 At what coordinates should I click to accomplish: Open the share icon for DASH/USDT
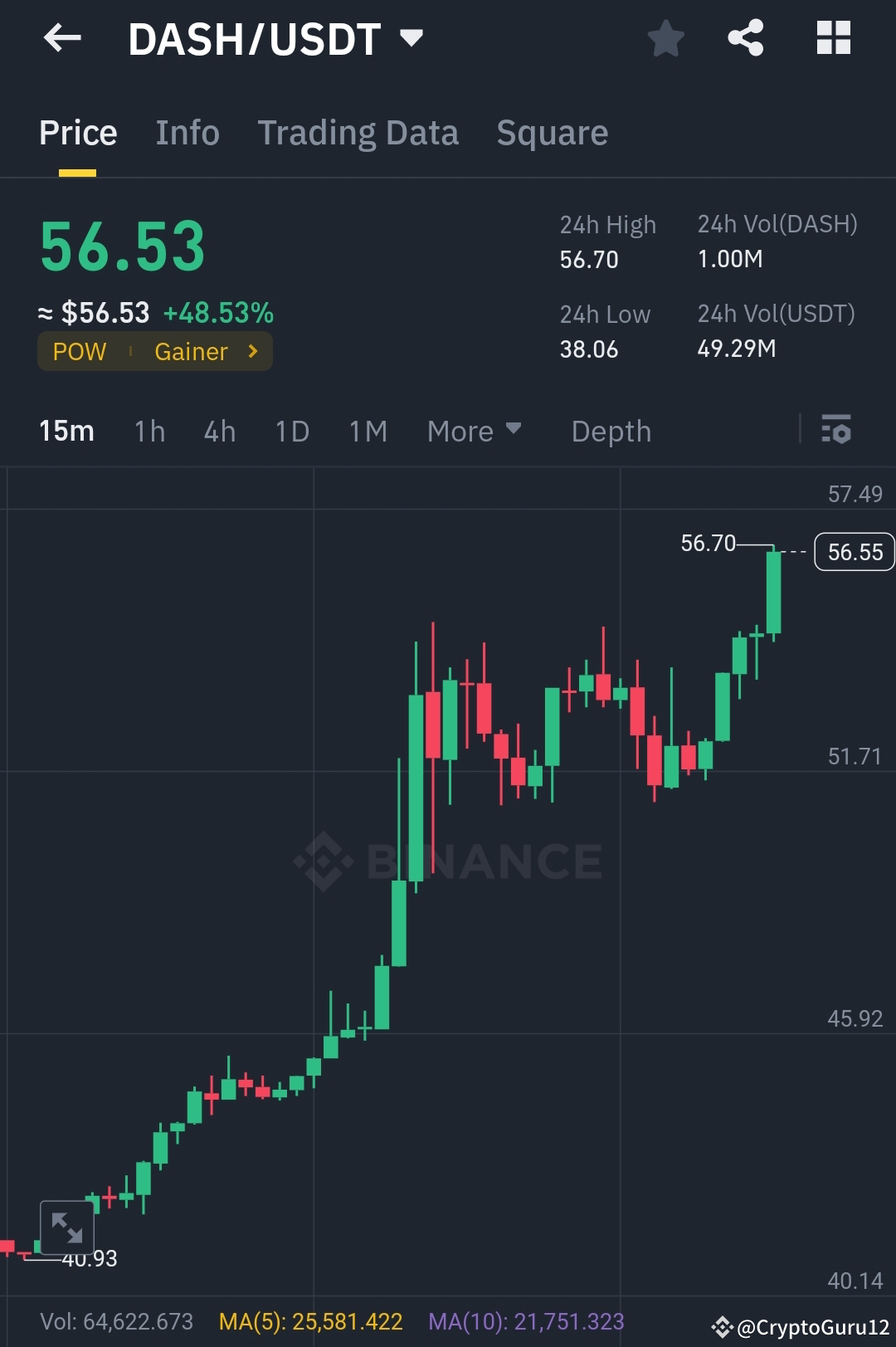[x=746, y=37]
